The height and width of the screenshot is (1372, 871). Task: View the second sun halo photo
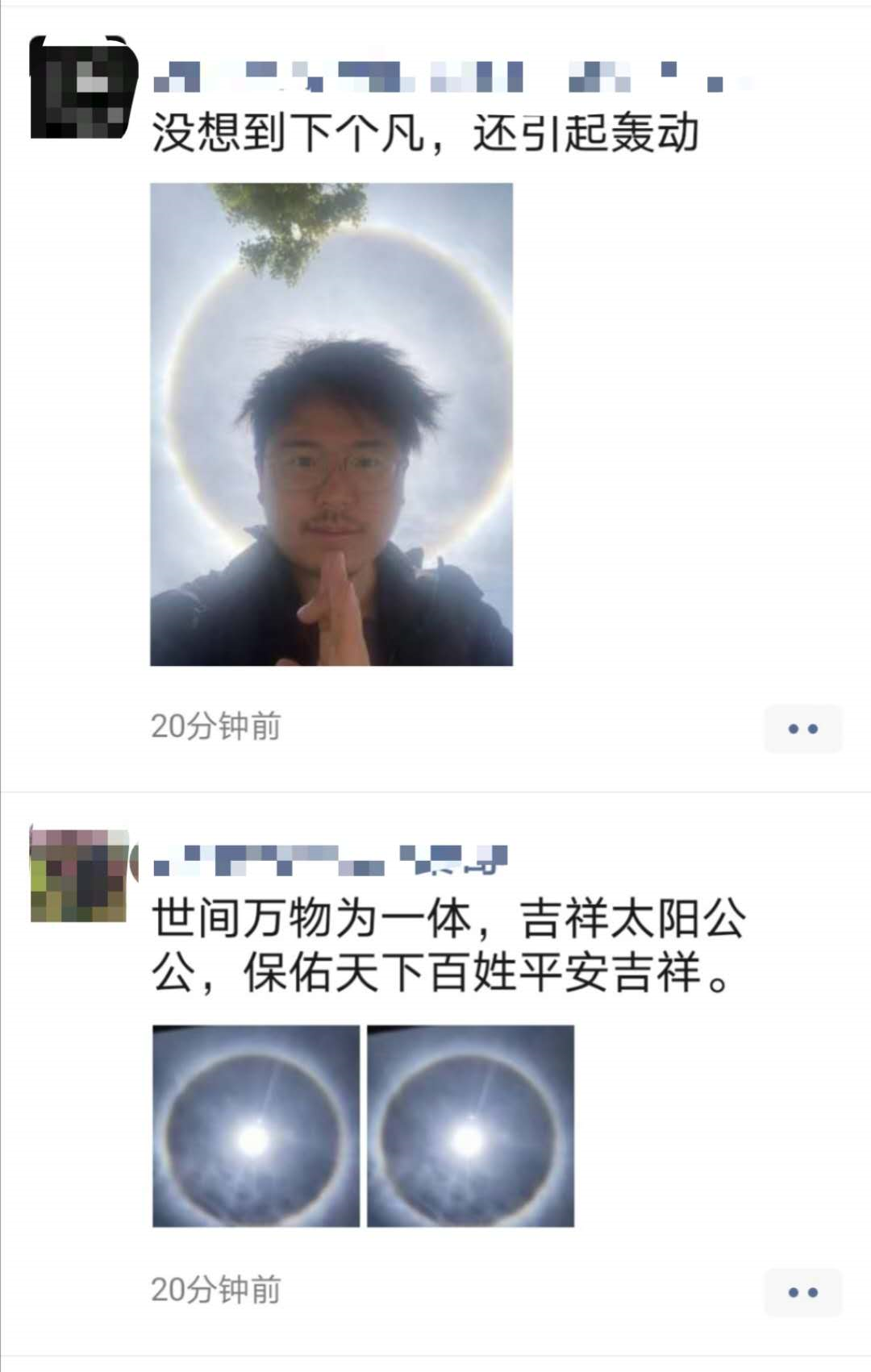point(470,1126)
